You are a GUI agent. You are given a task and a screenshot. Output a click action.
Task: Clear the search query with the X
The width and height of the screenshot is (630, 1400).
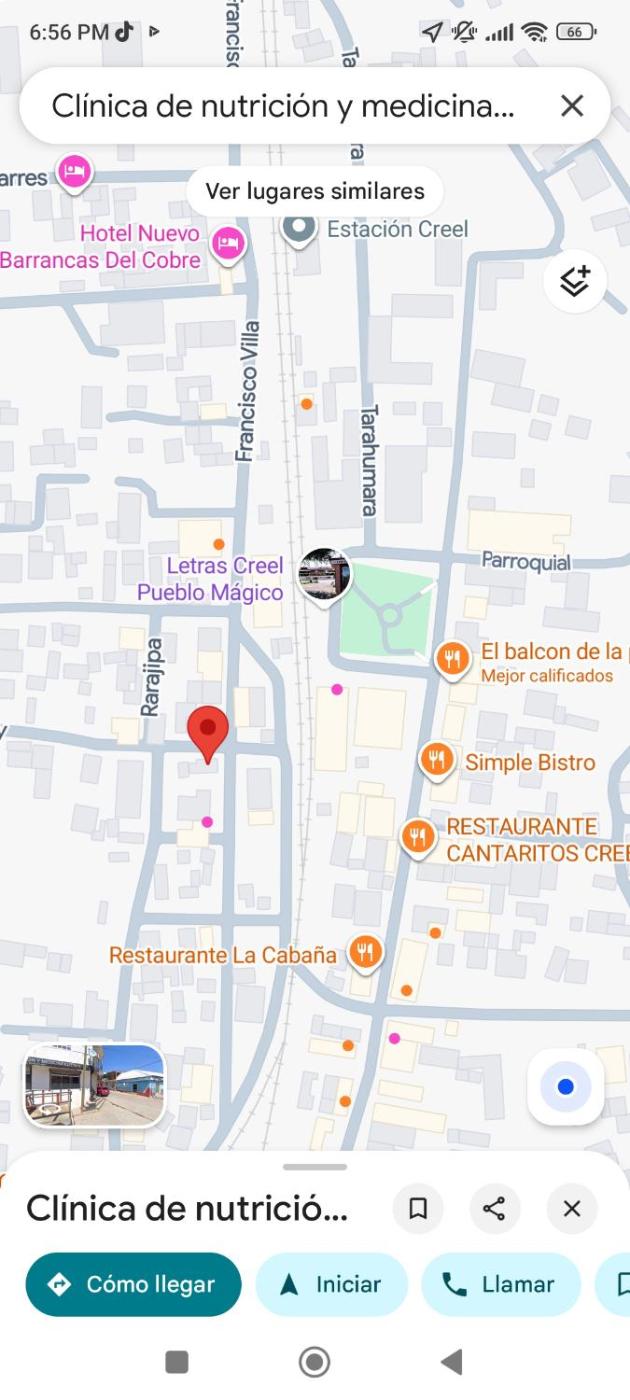coord(572,106)
